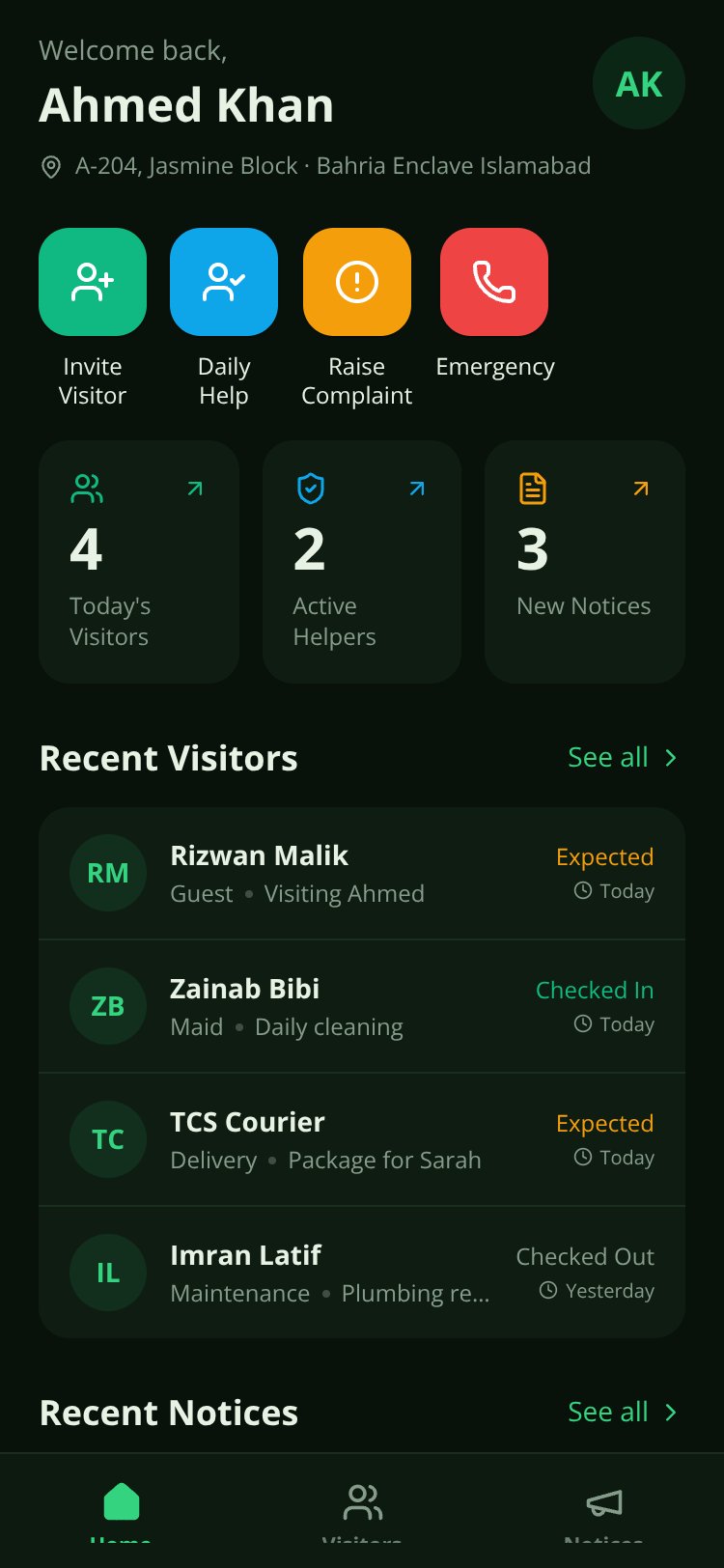The image size is (724, 1568).
Task: Open the Today's Visitors card
Action: 139,562
